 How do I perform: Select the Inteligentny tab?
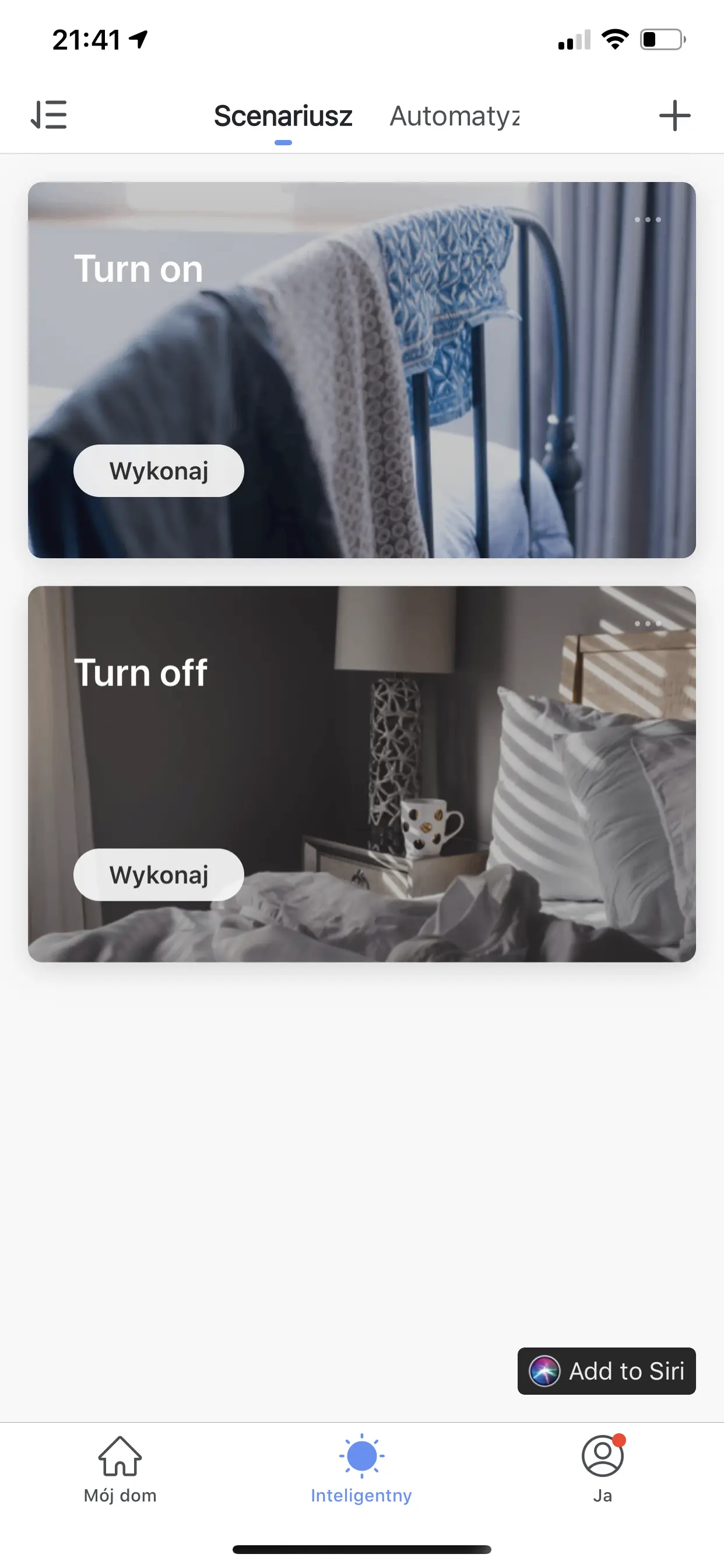tap(361, 1468)
